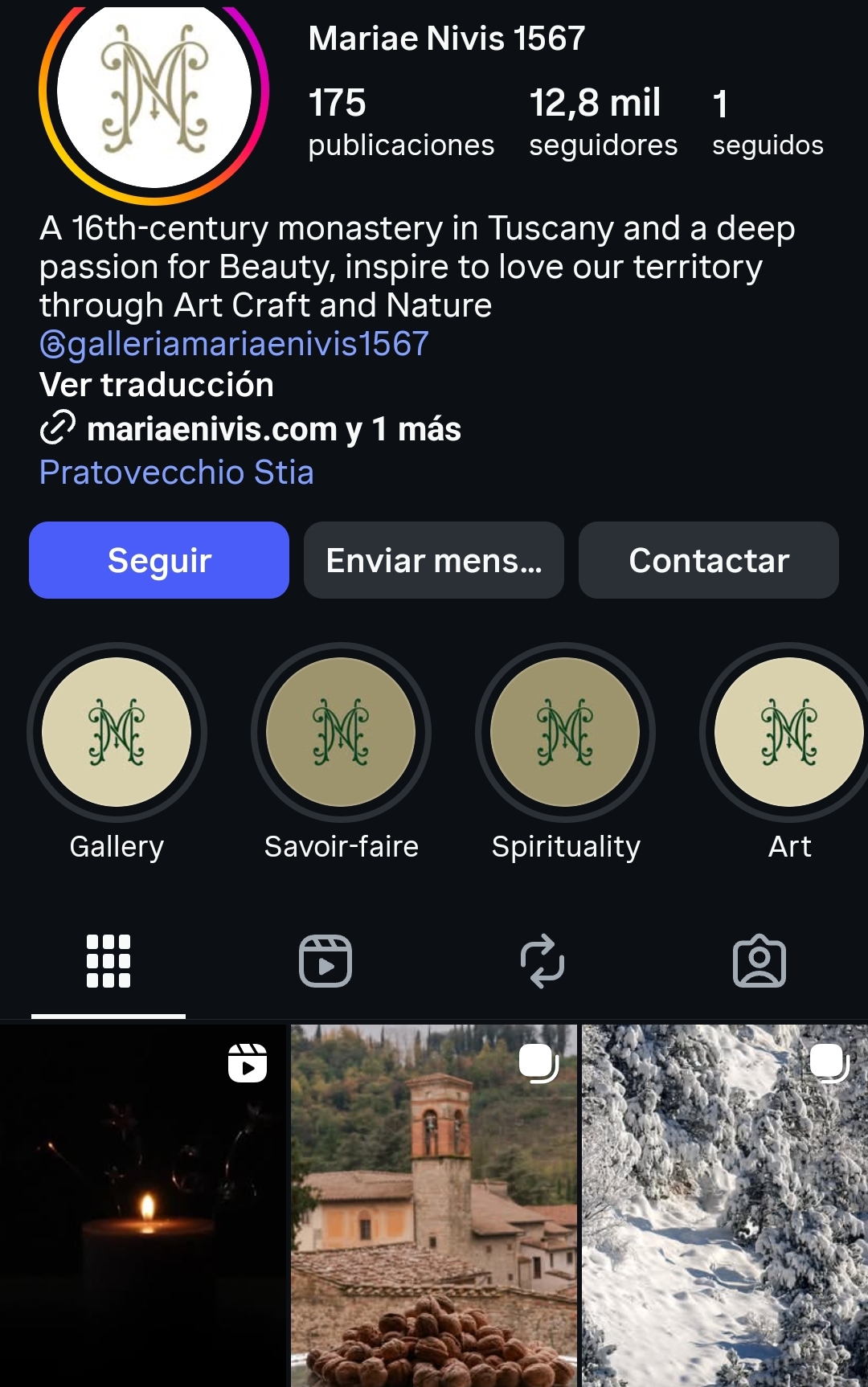
Task: Open the @galleriamariaenivis1567 Threads link
Action: point(234,344)
